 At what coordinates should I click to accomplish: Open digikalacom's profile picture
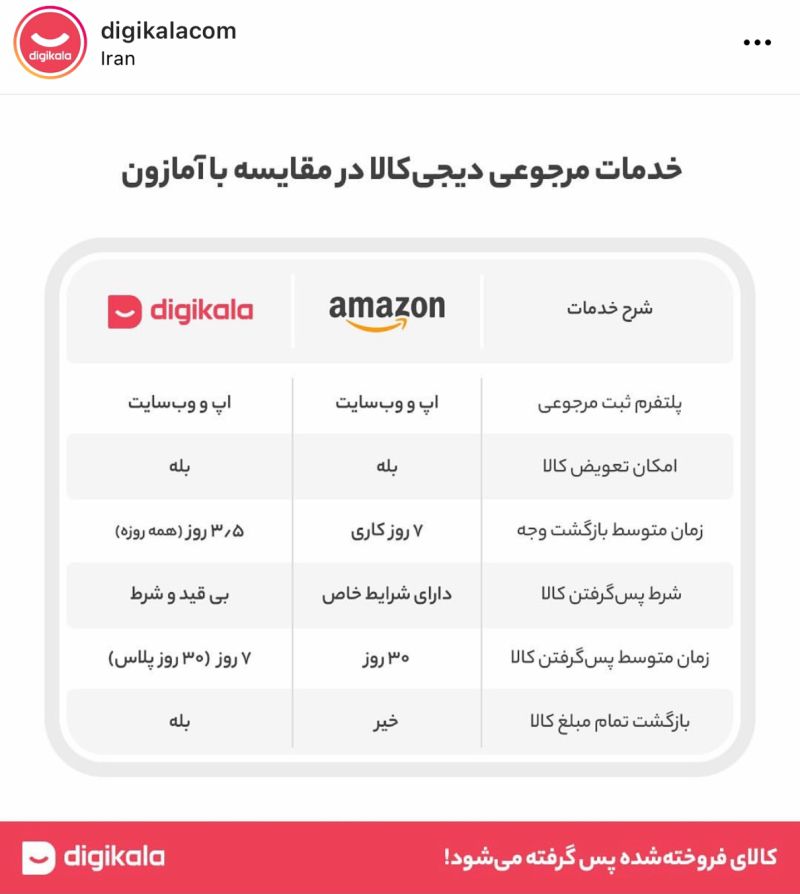(x=50, y=42)
